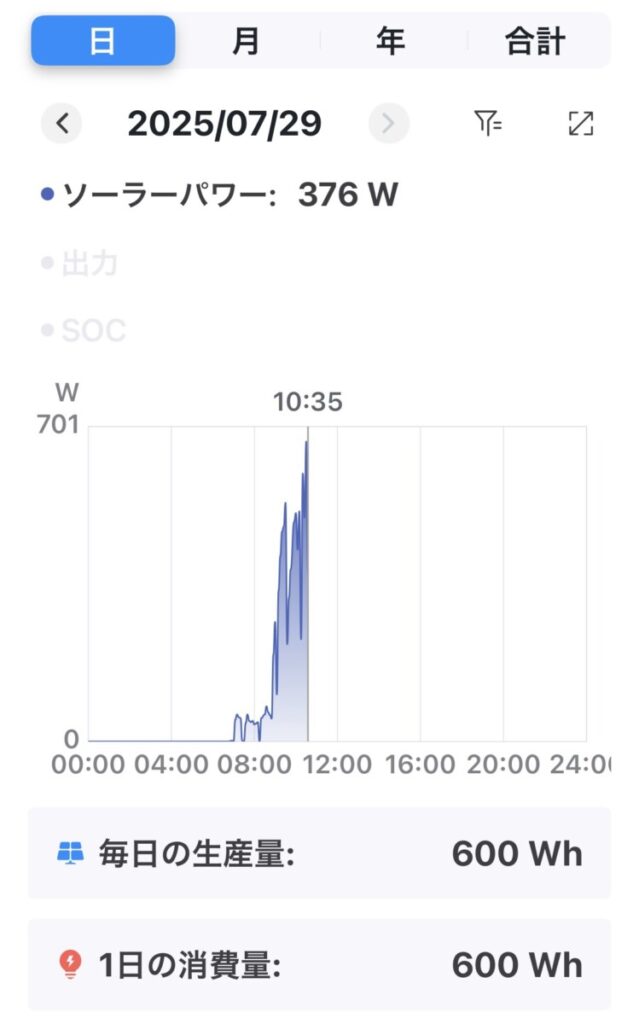This screenshot has height=1024, width=639.
Task: Go to the previous day
Action: coord(62,123)
